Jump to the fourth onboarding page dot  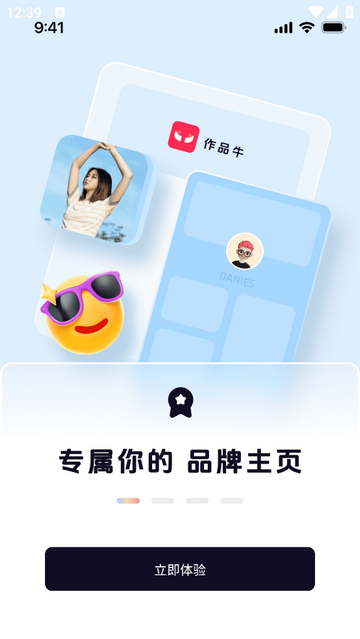coord(232,500)
